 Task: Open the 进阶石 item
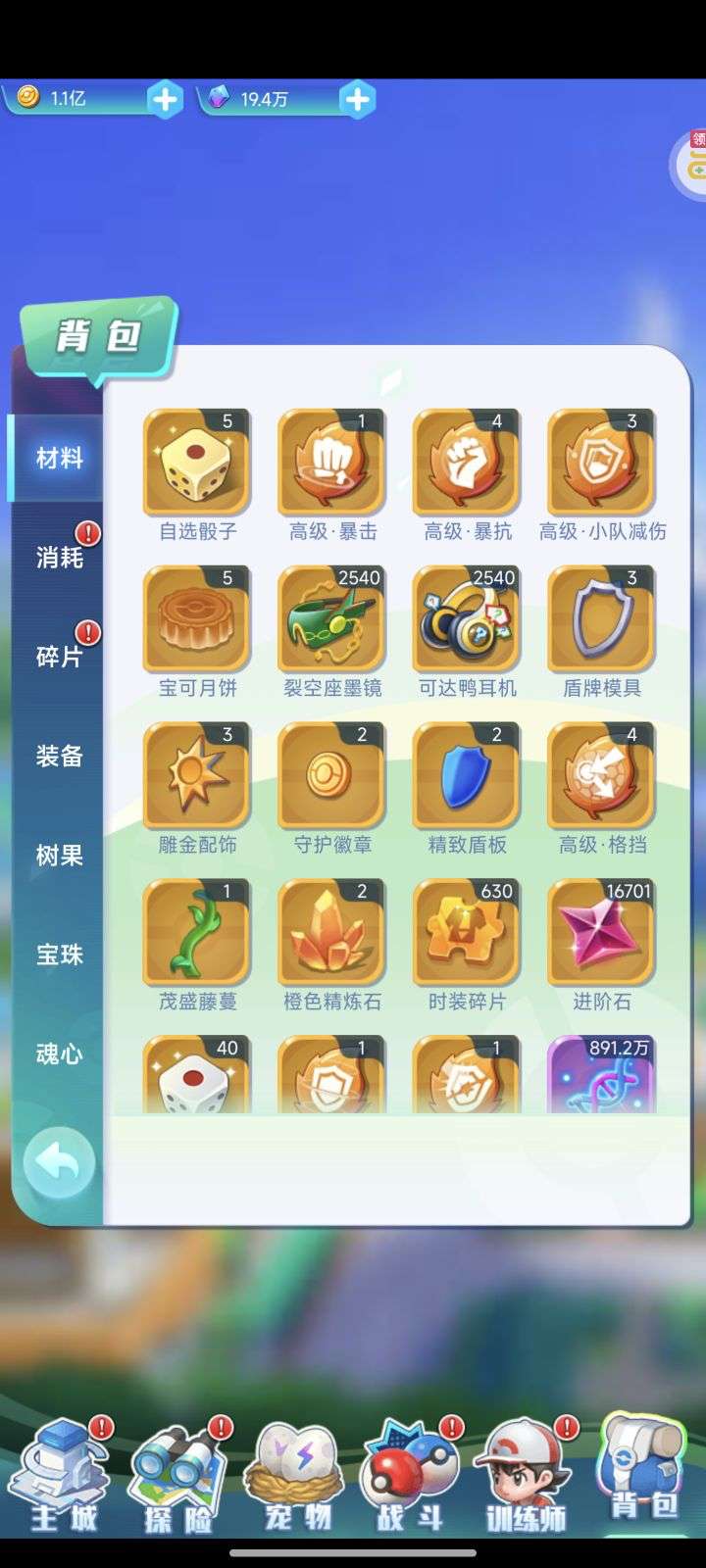pos(601,933)
